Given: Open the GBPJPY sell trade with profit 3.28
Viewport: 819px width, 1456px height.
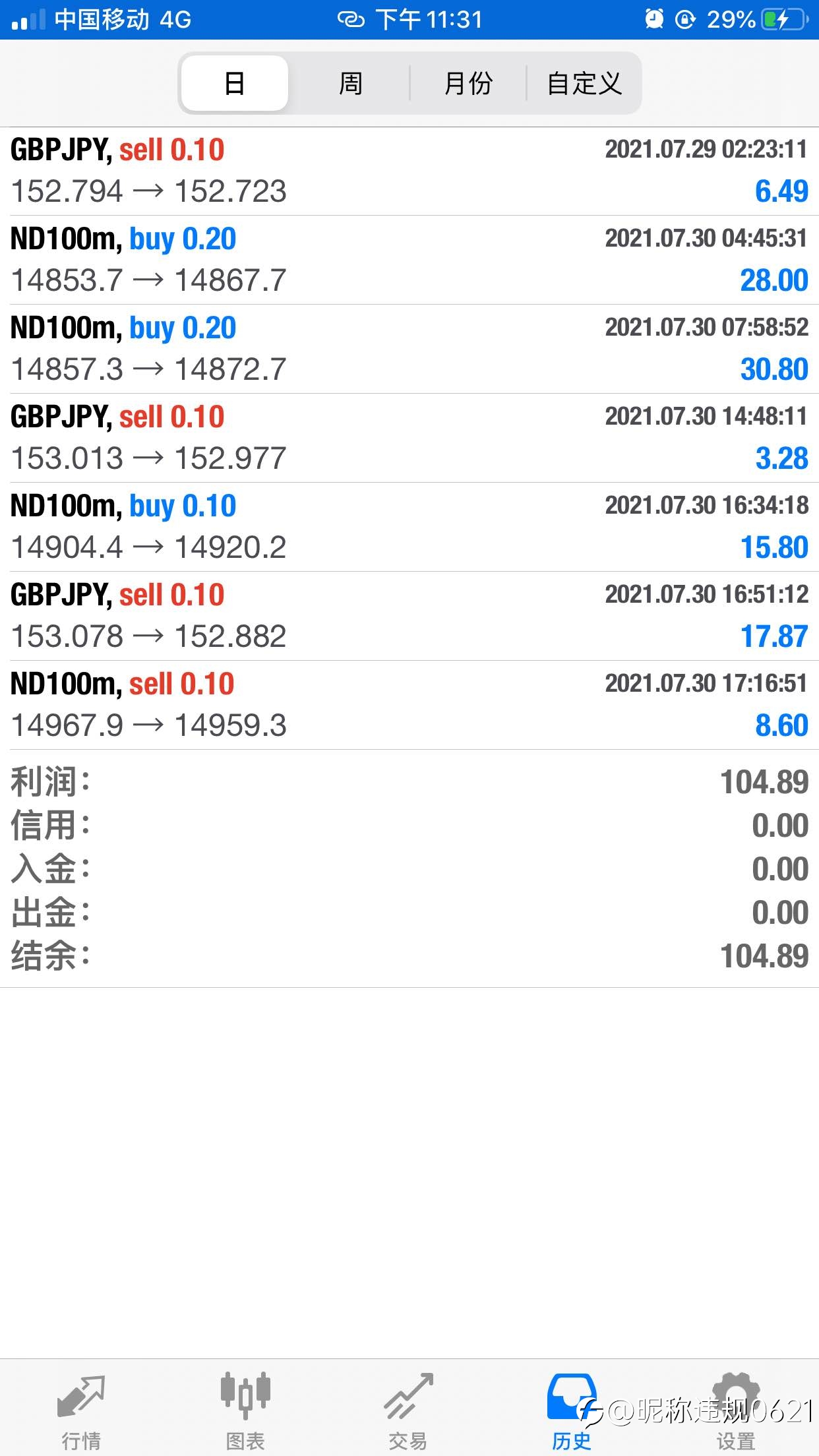Looking at the screenshot, I should pyautogui.click(x=409, y=438).
